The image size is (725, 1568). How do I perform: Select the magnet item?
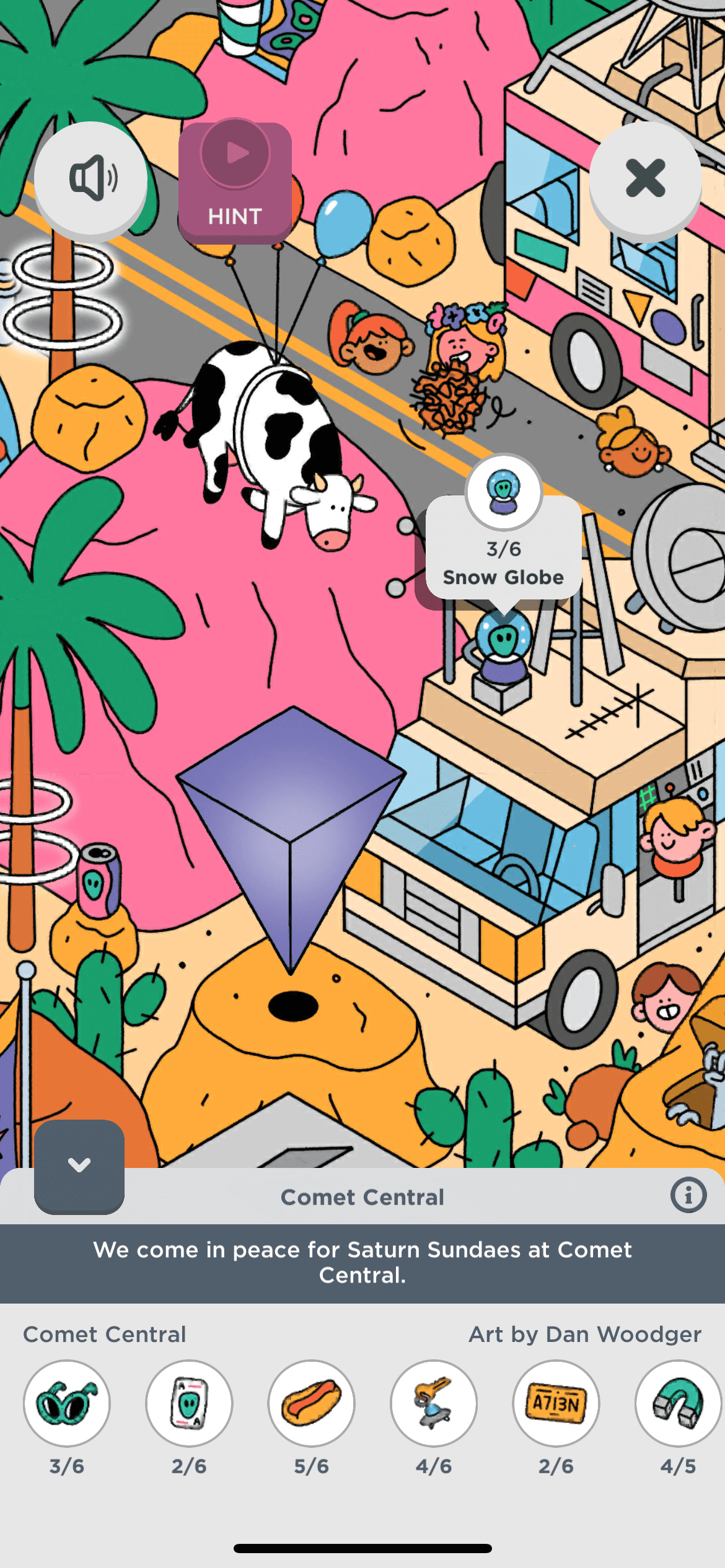point(678,1403)
